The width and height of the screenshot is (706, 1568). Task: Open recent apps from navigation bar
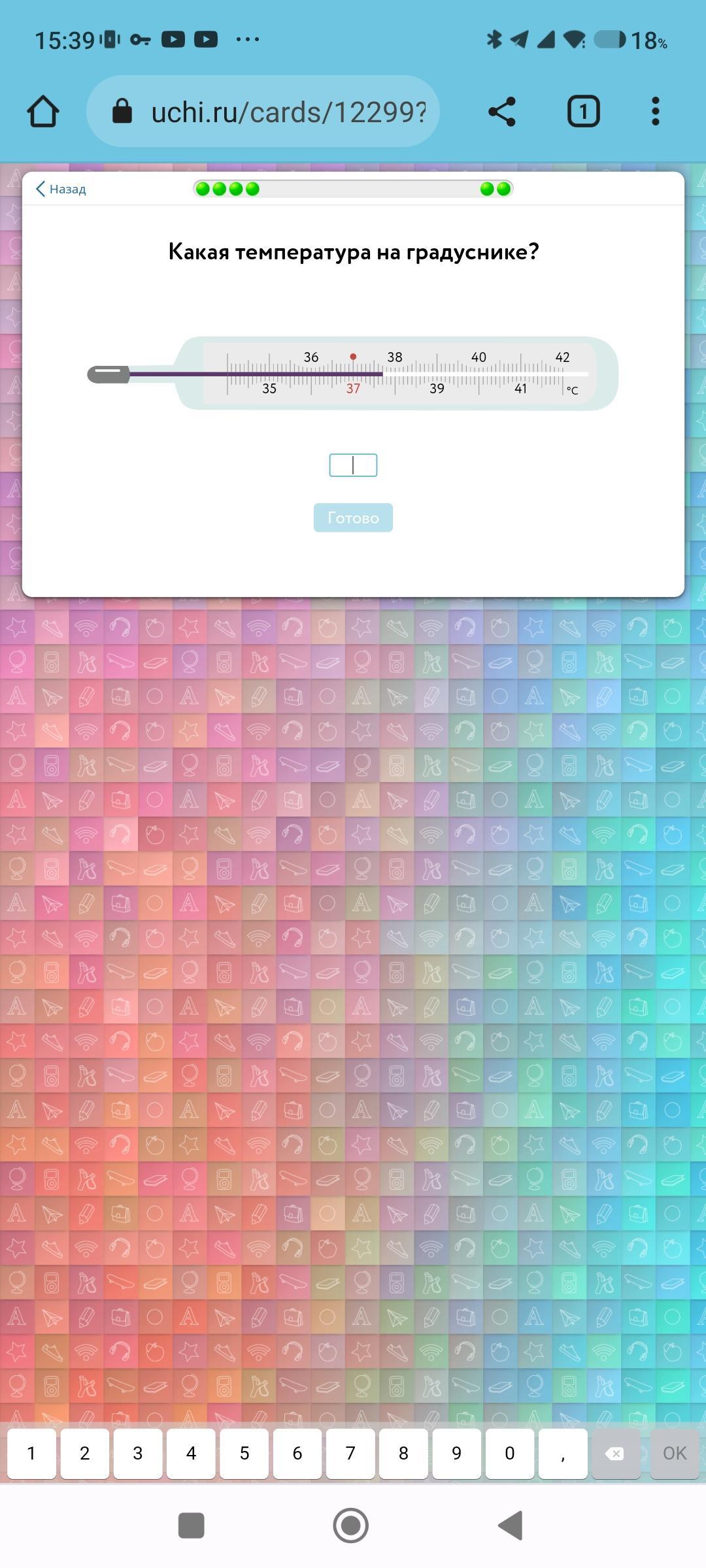tap(192, 1526)
